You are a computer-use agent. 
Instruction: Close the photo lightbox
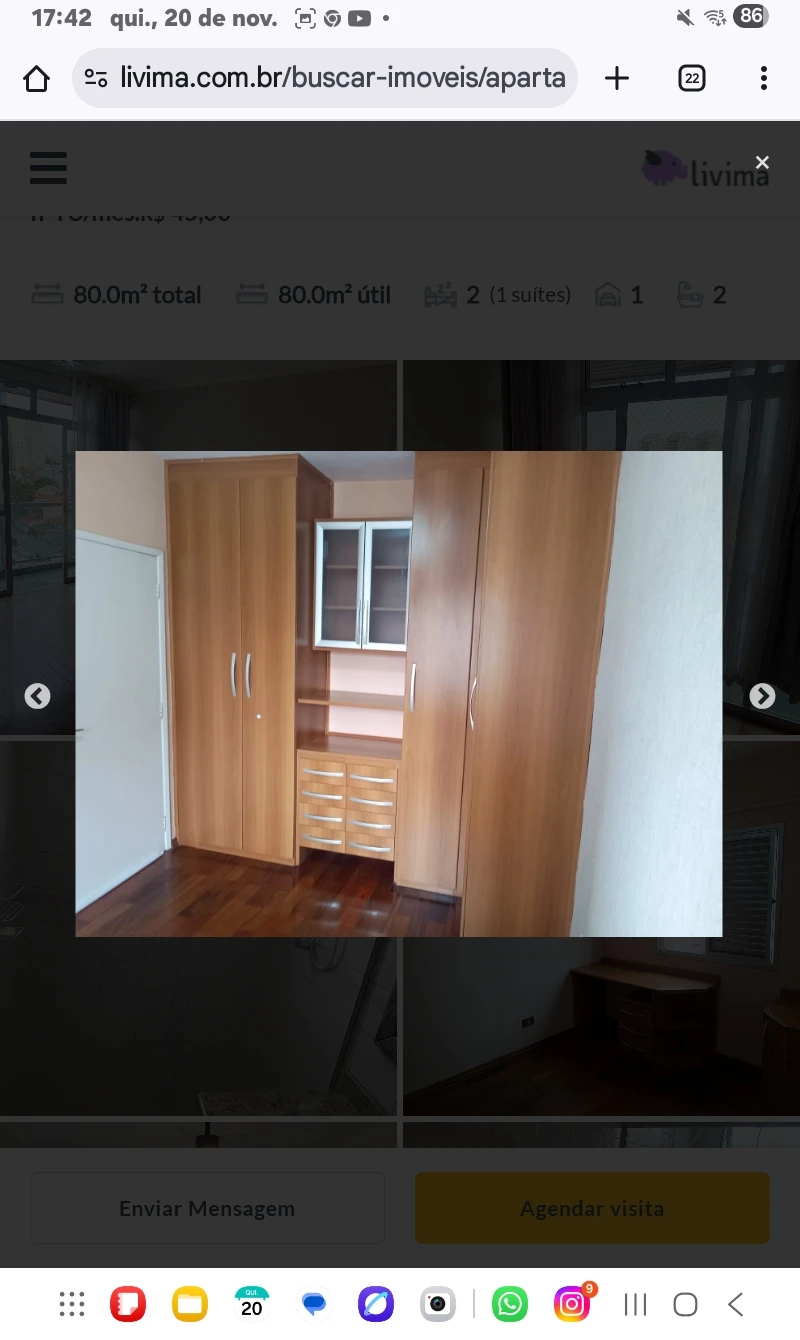tap(762, 163)
